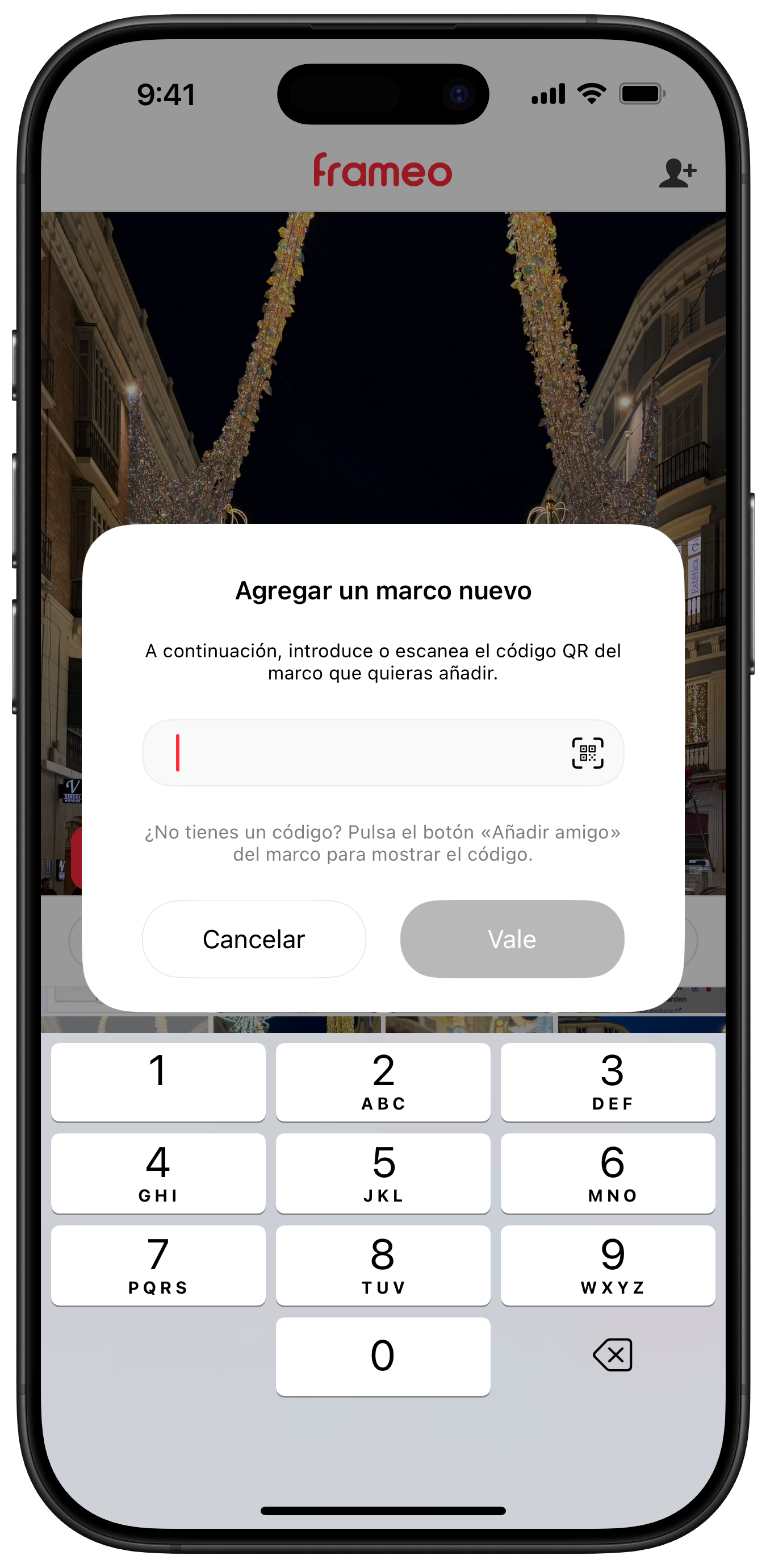766x1568 pixels.
Task: Tap key 1 on the keypad
Action: 158,1082
